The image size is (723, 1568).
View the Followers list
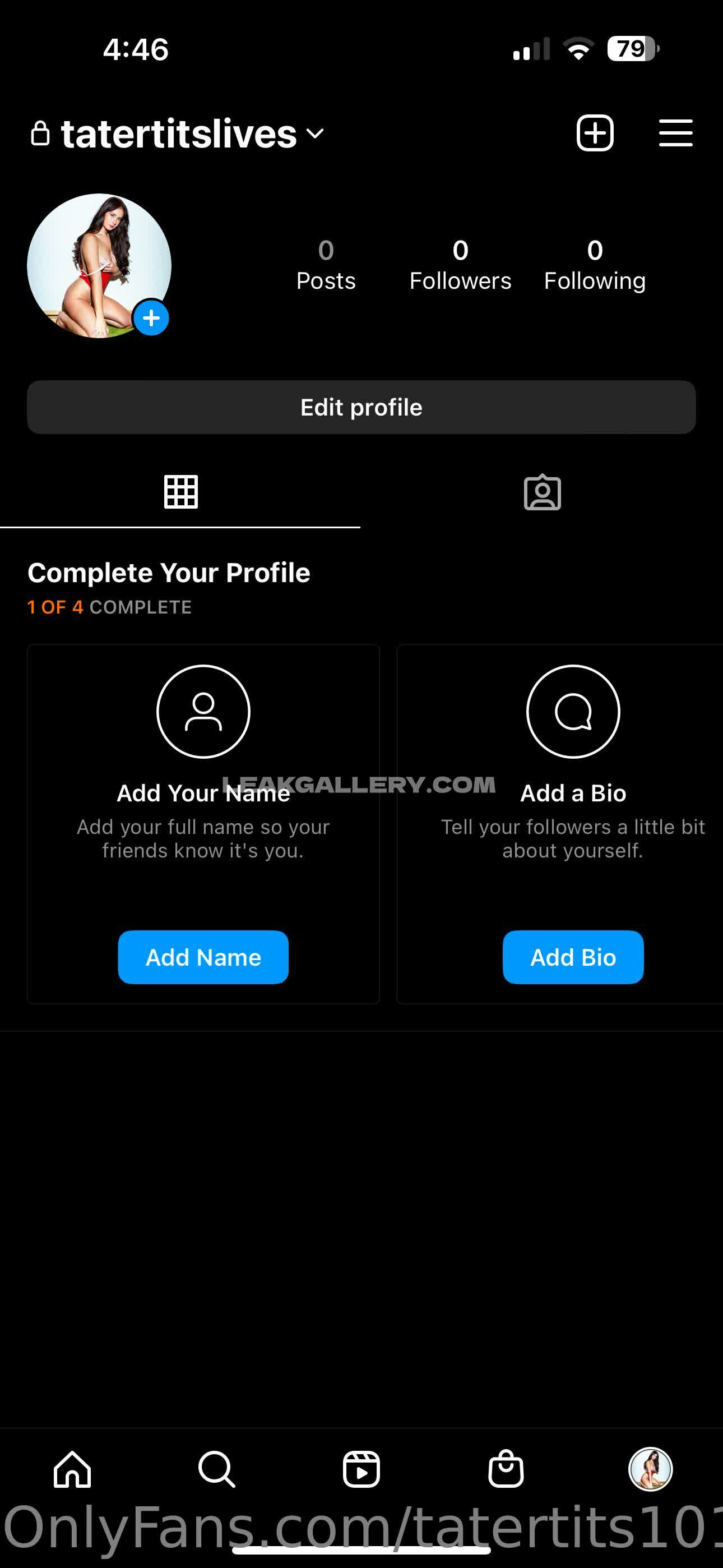(460, 265)
